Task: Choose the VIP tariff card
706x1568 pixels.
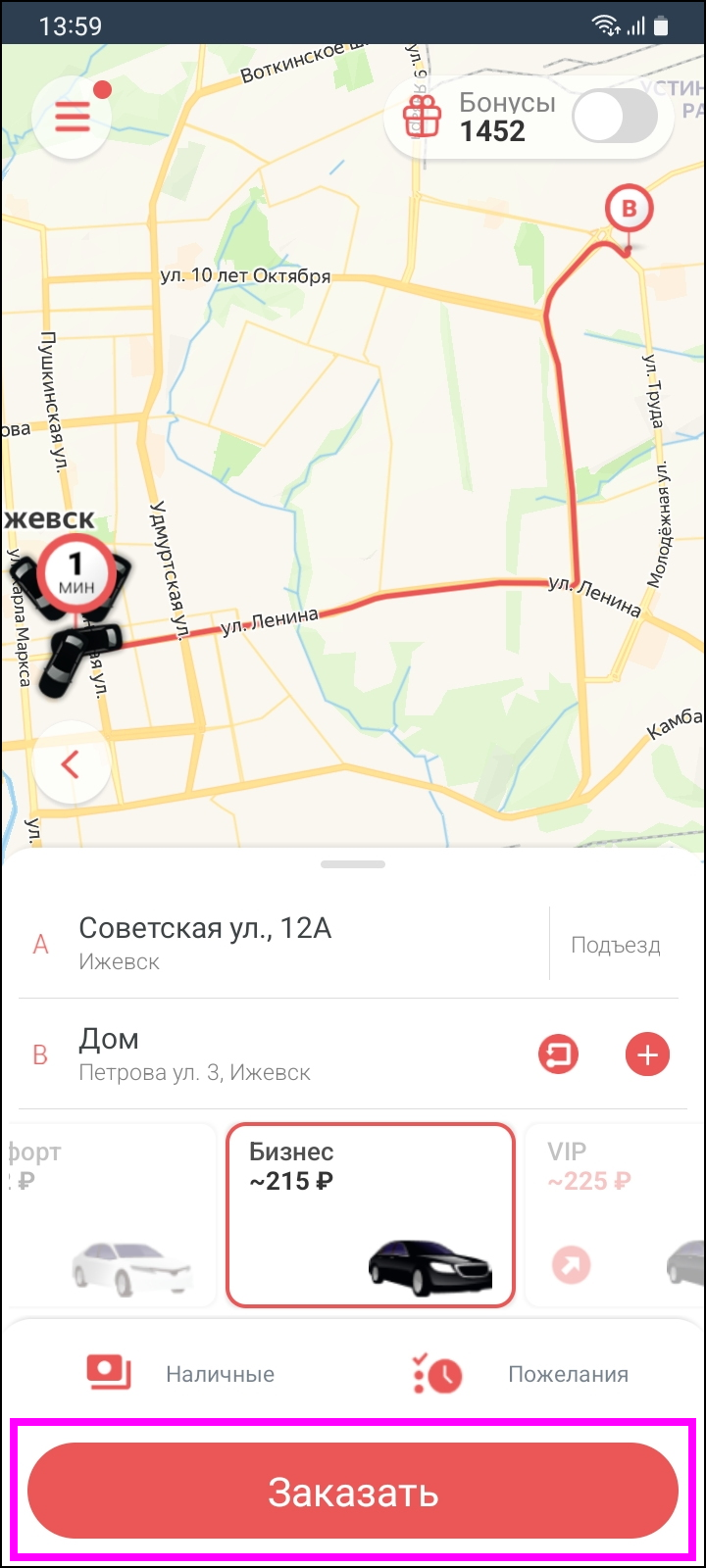Action: tap(616, 1214)
